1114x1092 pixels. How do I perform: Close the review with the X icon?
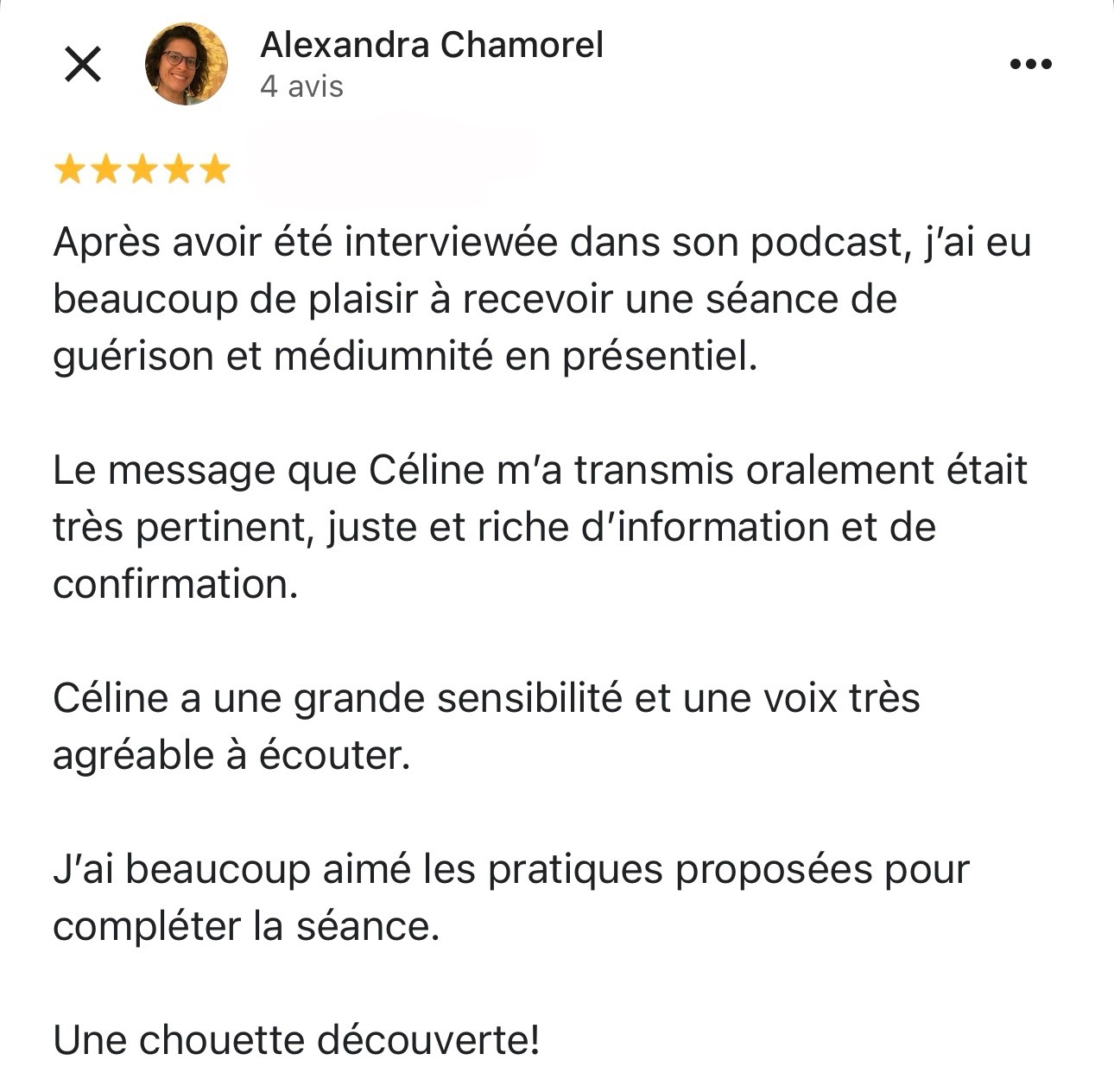point(83,65)
